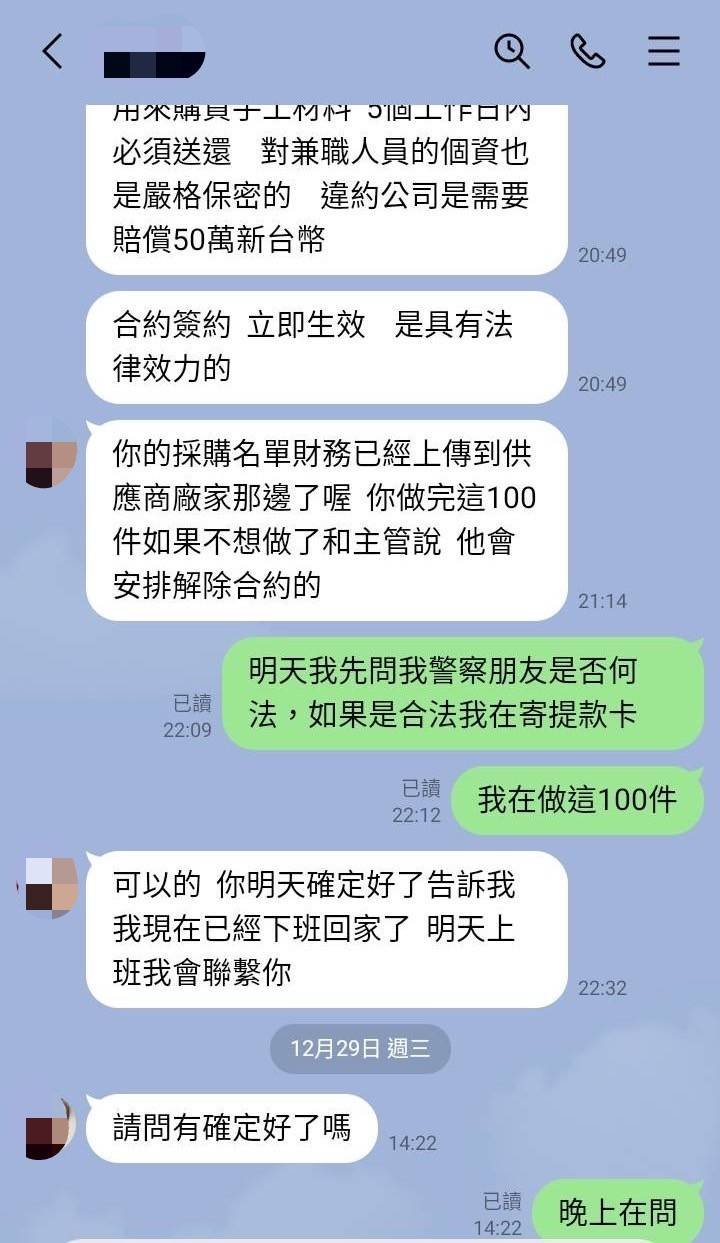Open avatar beside 可以的 你明天確定好了 message
Image resolution: width=720 pixels, height=1243 pixels.
click(51, 886)
